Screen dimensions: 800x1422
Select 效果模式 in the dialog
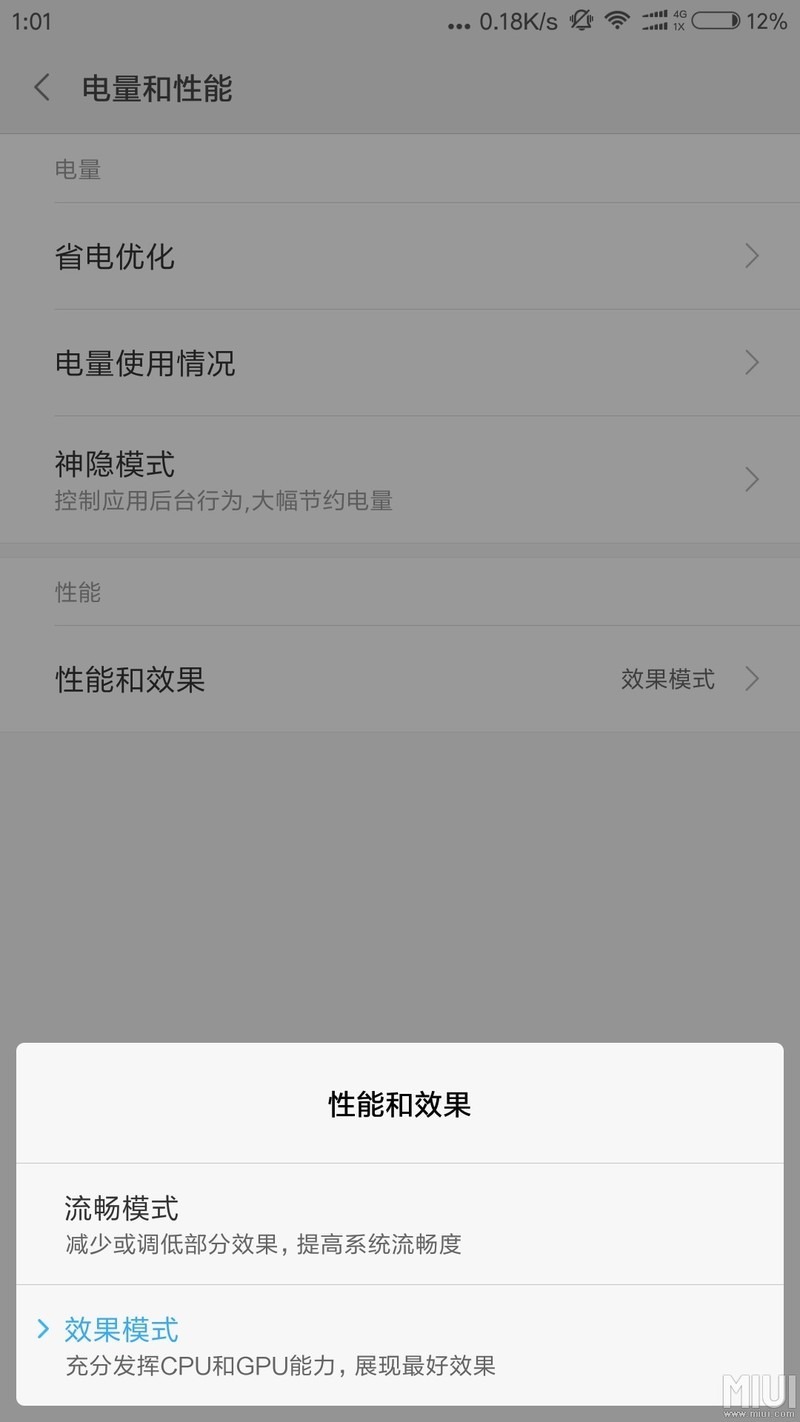coord(400,1344)
